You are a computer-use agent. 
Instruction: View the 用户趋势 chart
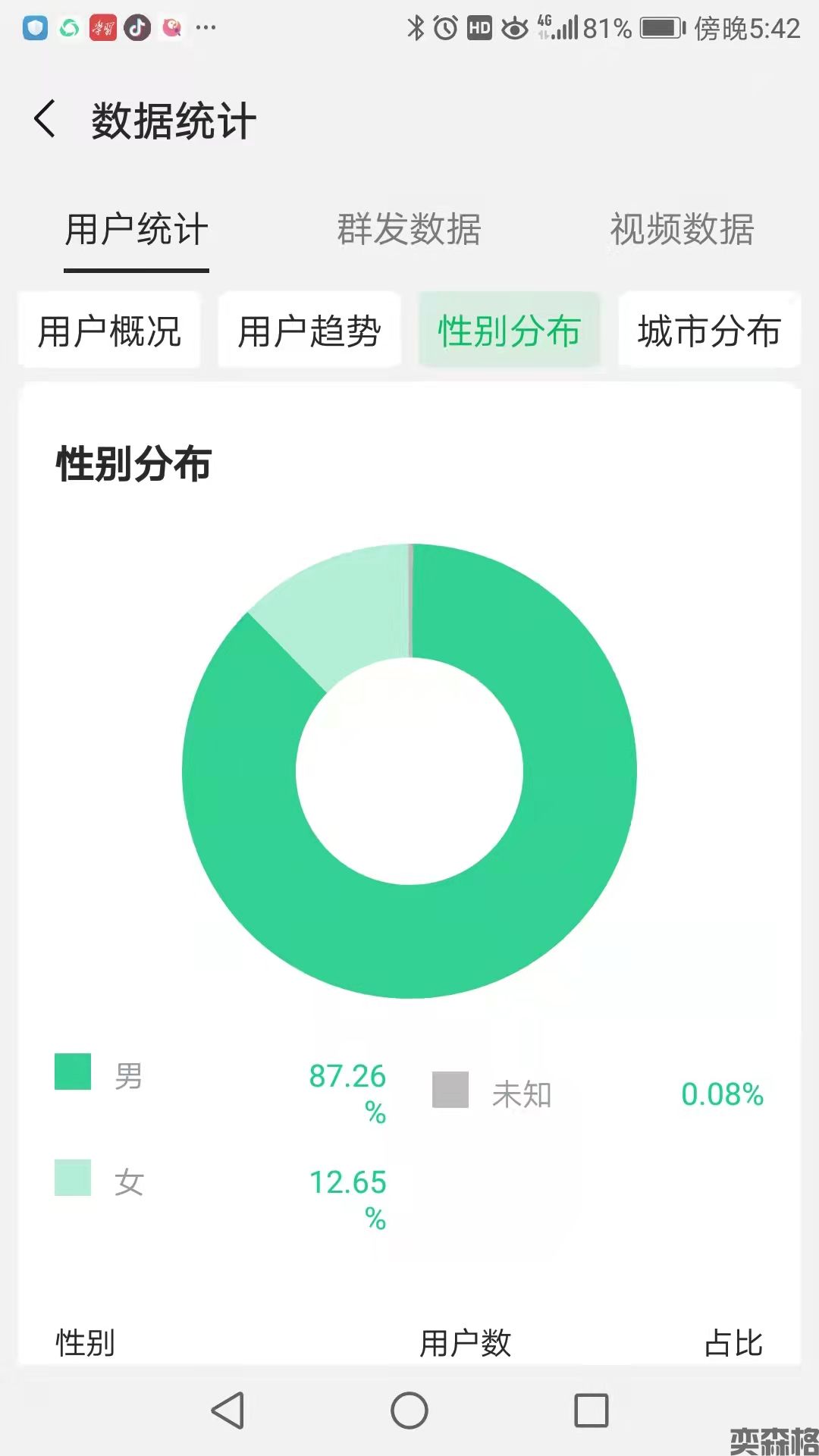[x=309, y=331]
